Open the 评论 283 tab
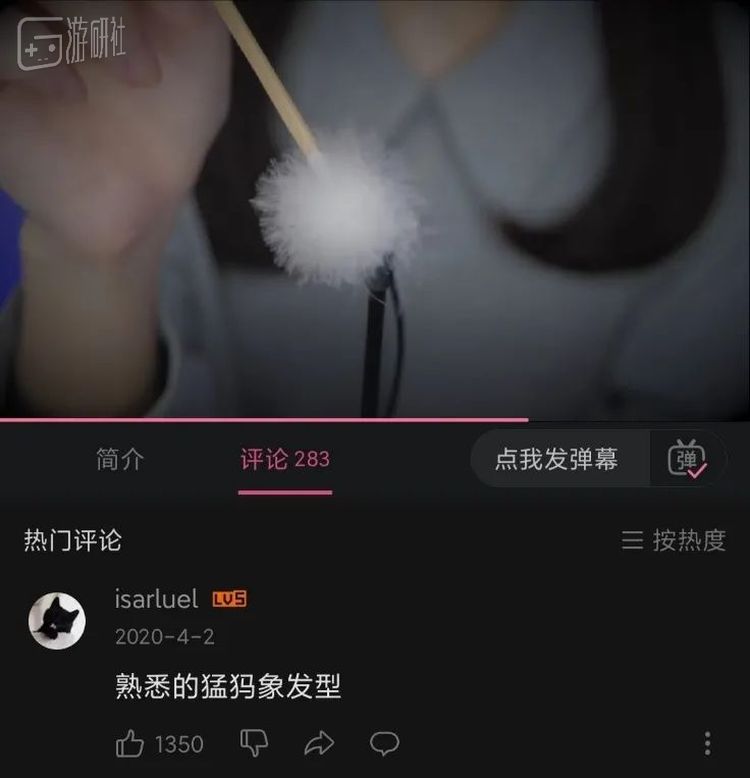 click(x=285, y=460)
